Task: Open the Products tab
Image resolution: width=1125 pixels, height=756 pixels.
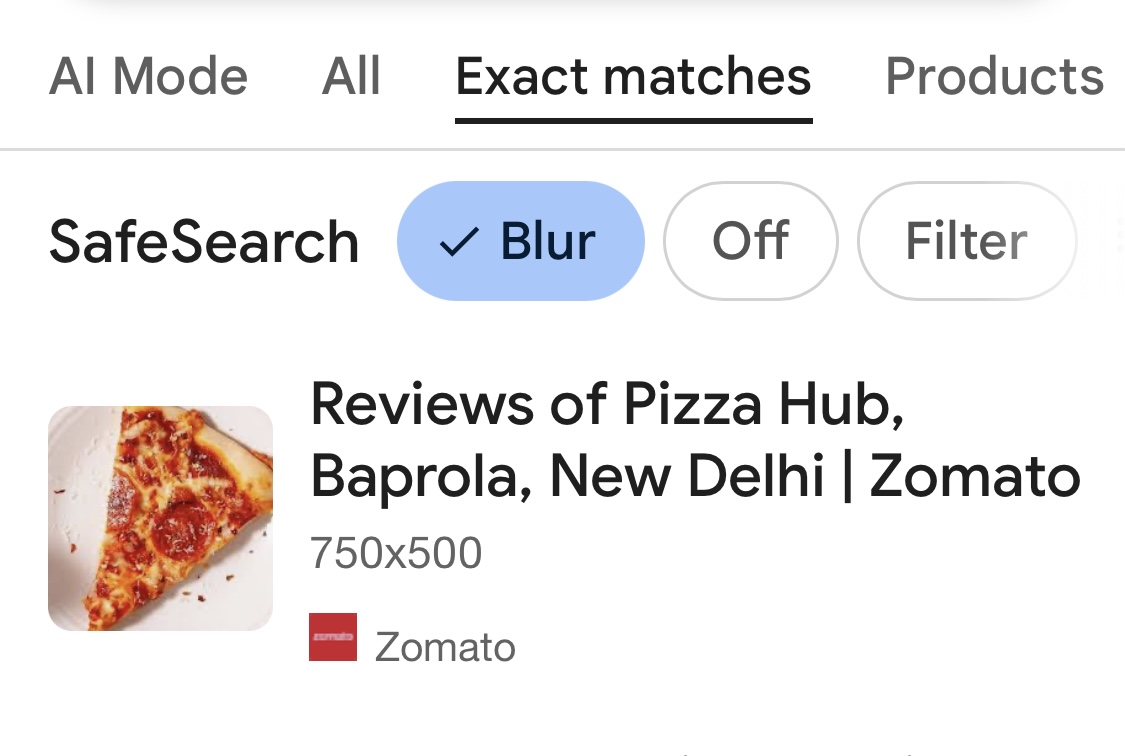Action: tap(994, 77)
